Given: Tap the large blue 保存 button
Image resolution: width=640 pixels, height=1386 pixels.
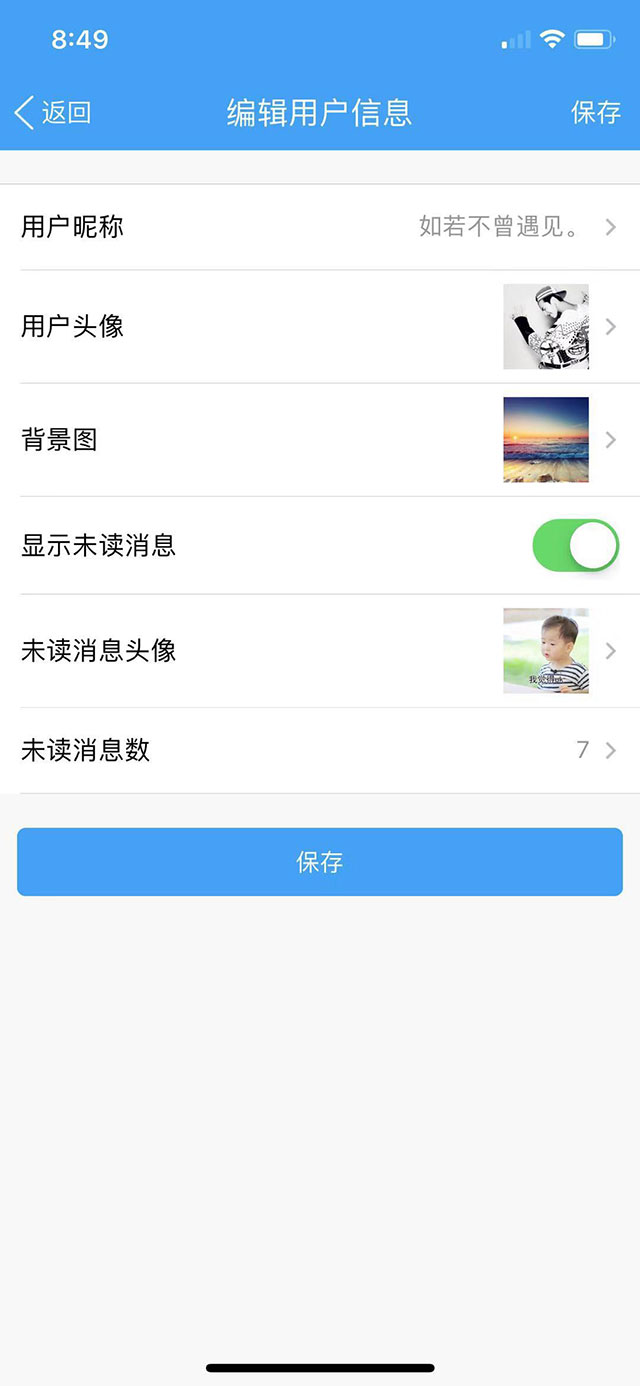Looking at the screenshot, I should point(320,862).
